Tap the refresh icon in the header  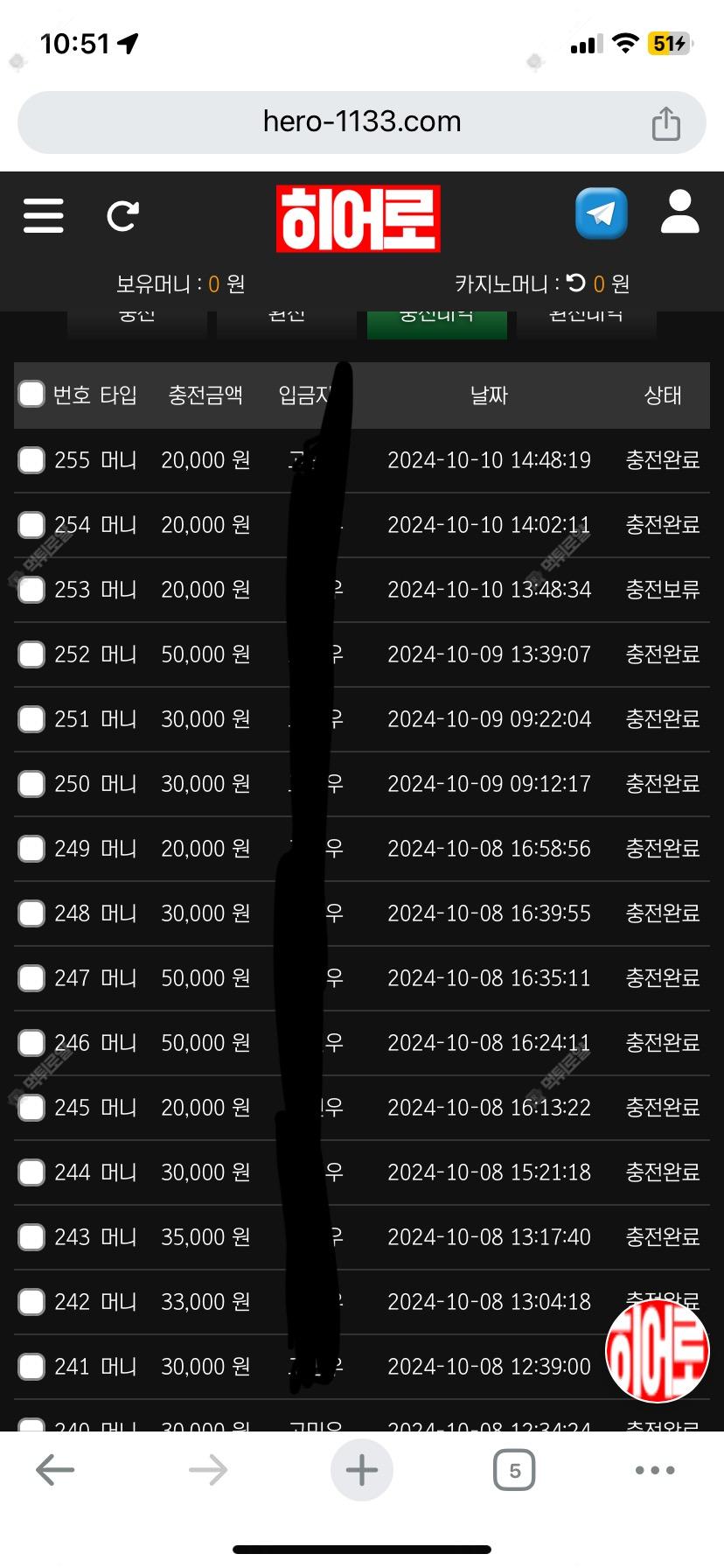(x=122, y=215)
